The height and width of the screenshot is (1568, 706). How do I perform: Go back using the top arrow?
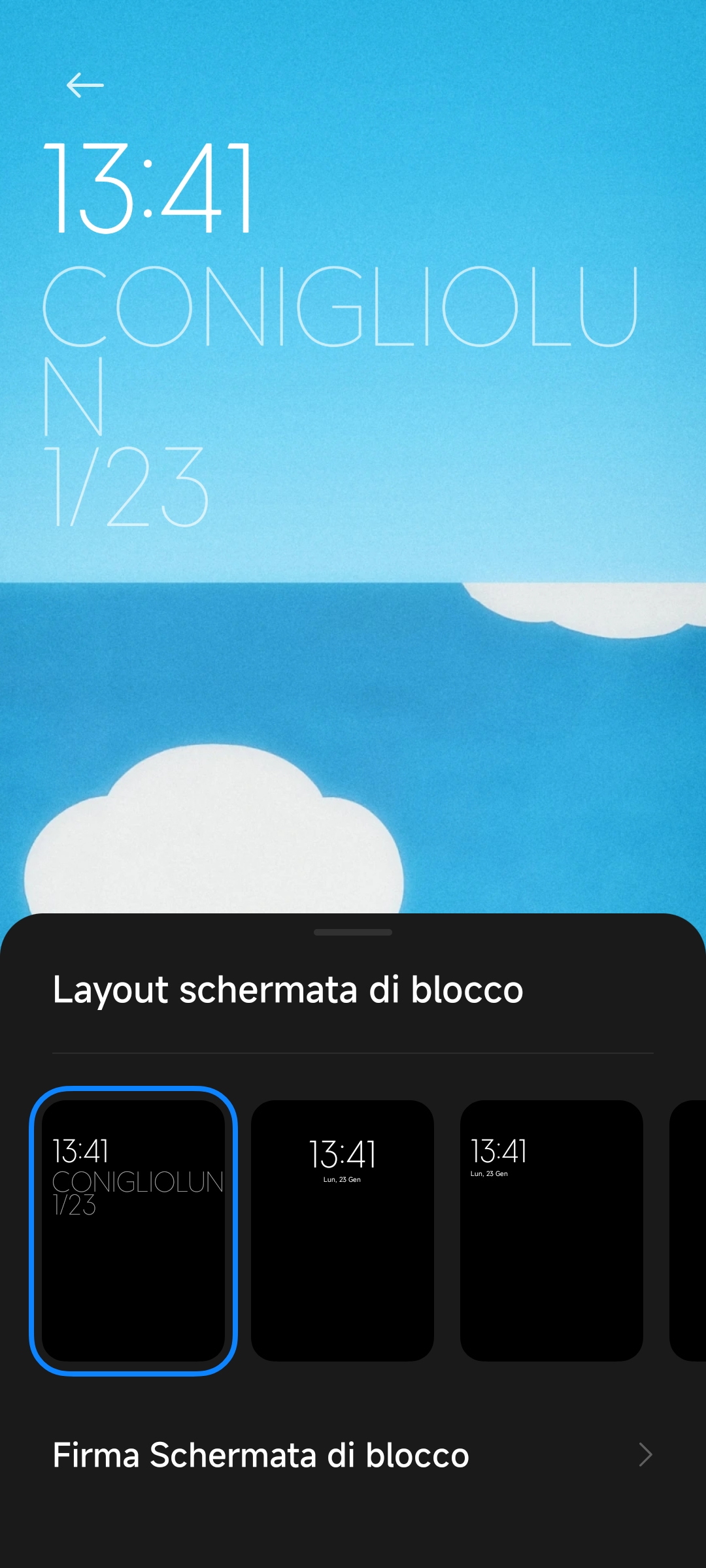pos(85,85)
